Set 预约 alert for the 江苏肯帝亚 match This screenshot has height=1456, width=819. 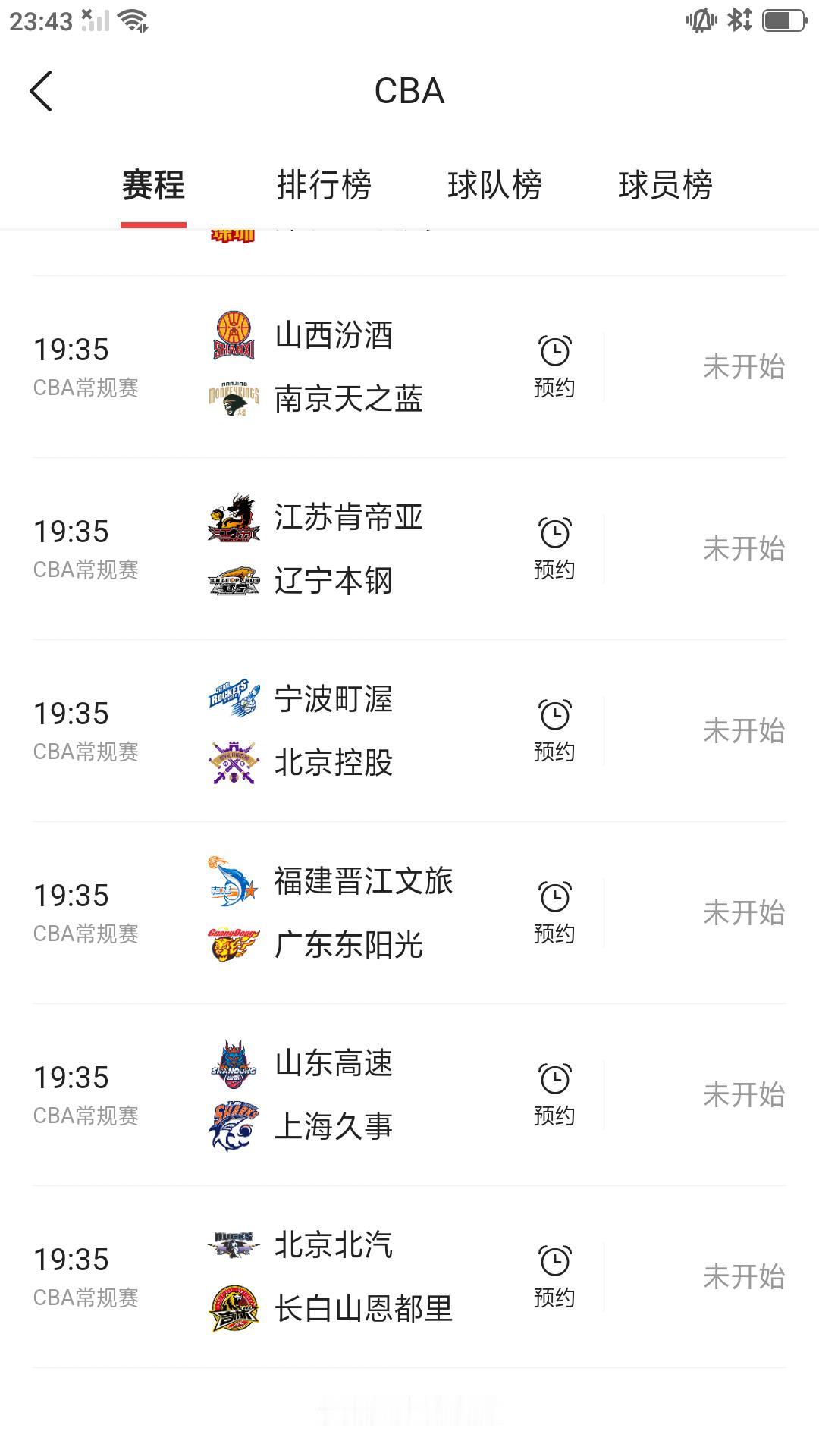pos(554,548)
